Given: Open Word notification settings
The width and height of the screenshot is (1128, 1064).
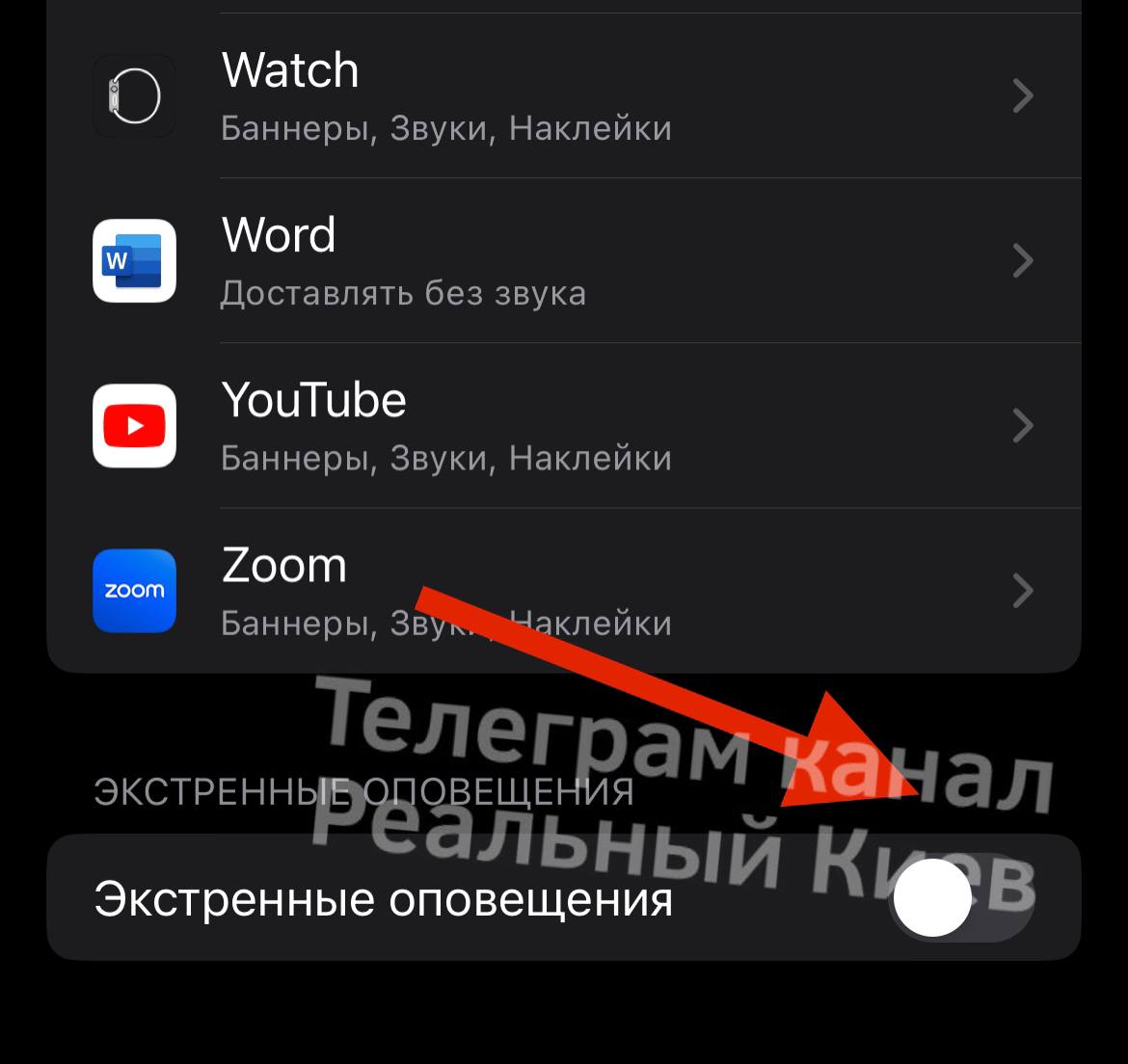Looking at the screenshot, I should click(563, 261).
